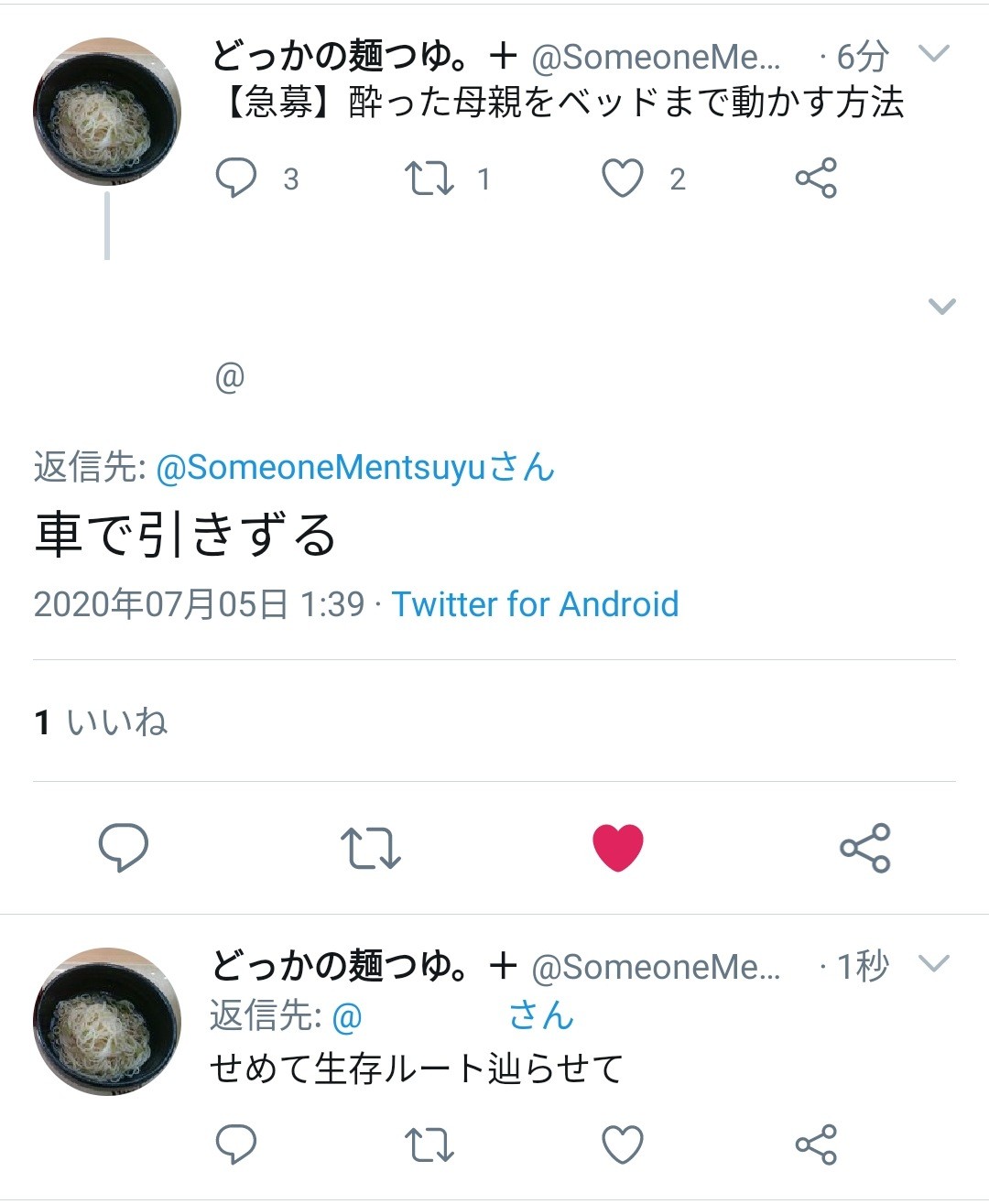Image resolution: width=989 pixels, height=1204 pixels.
Task: Unlike the 車で引きずる tweet
Action: coord(618,847)
